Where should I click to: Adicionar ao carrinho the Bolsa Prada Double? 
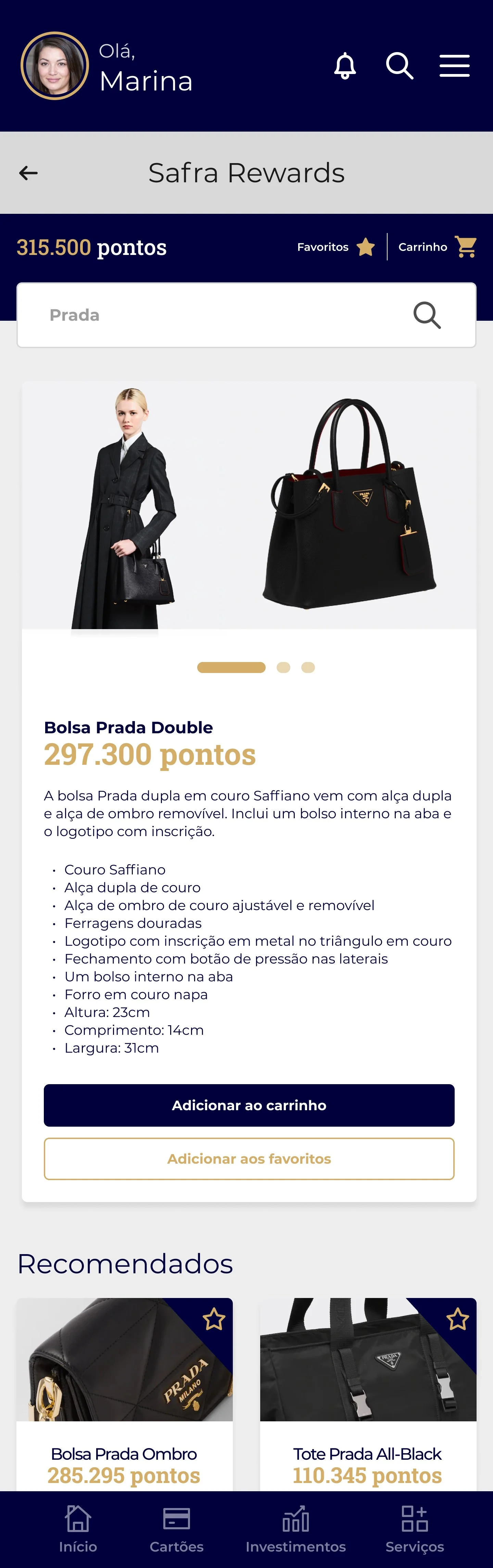(x=249, y=1105)
